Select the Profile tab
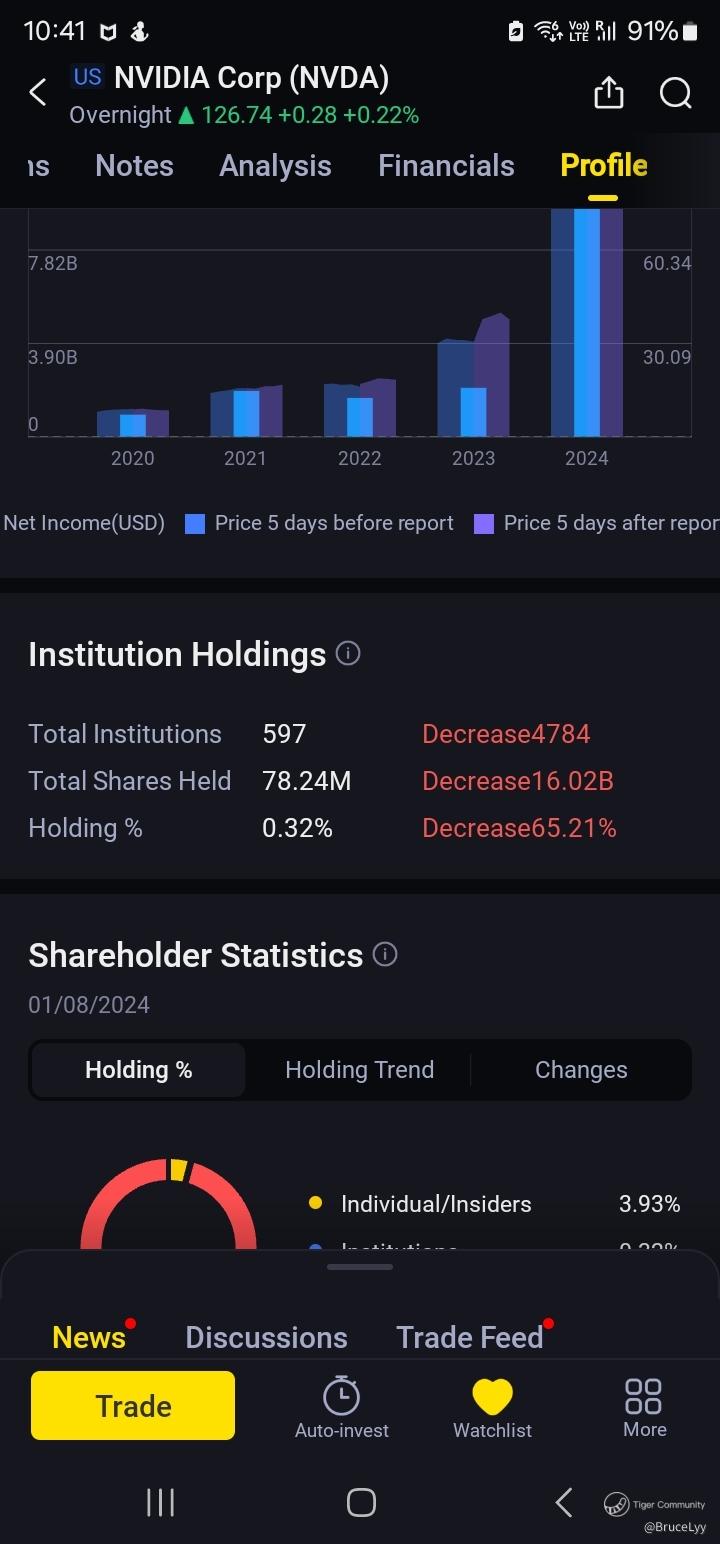Viewport: 720px width, 1544px height. click(603, 166)
